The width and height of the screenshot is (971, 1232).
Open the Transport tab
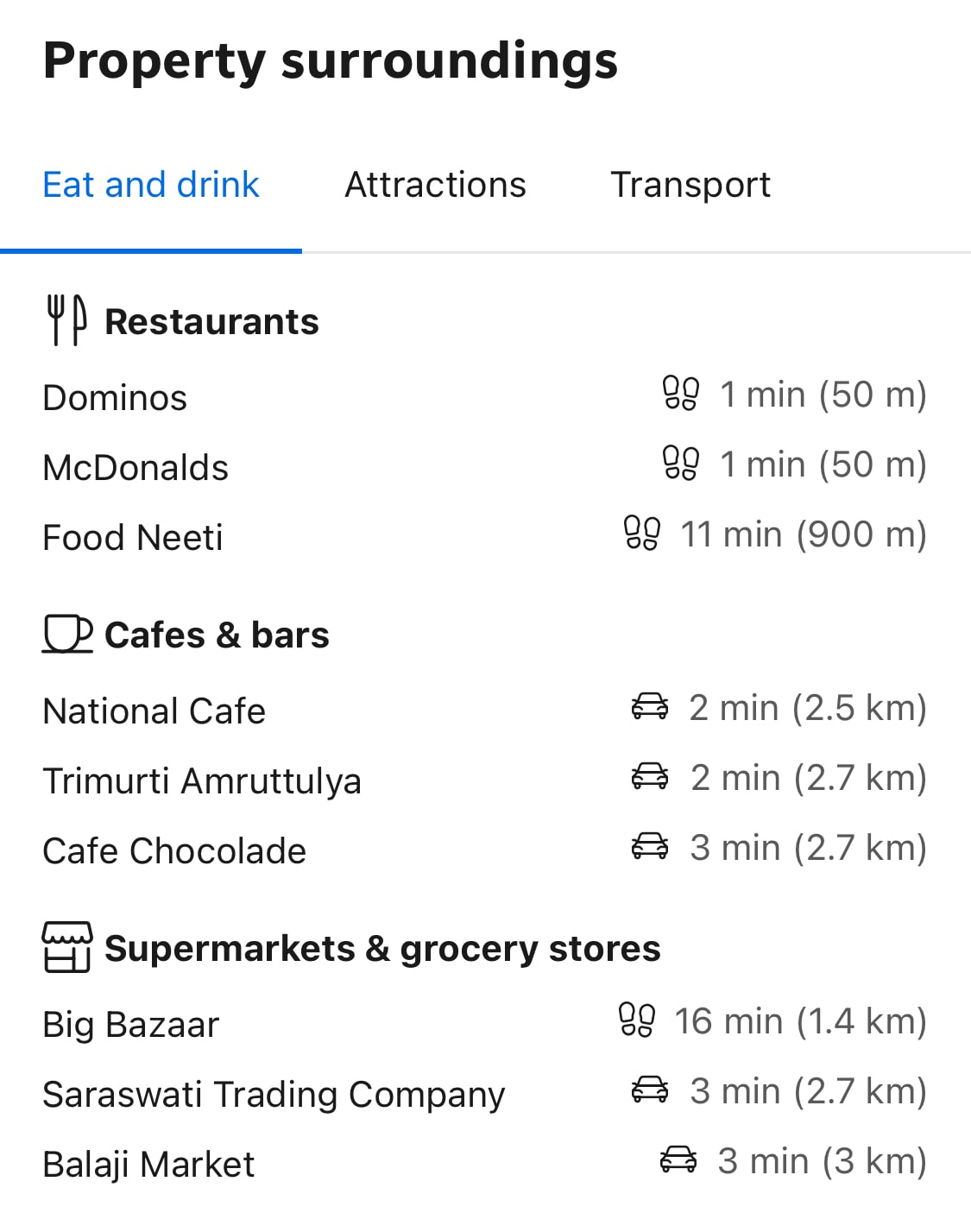coord(690,186)
